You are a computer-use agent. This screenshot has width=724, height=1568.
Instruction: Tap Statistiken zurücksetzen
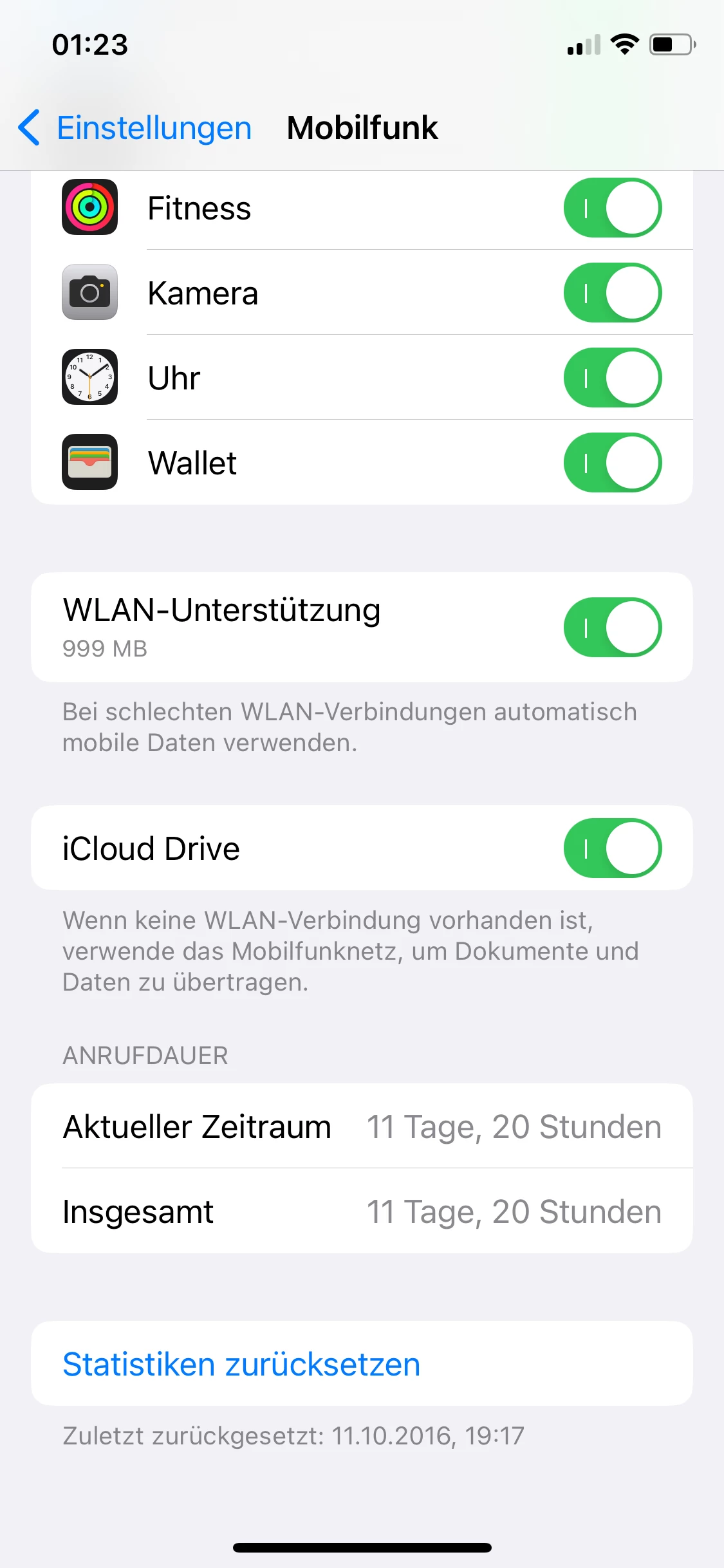click(x=241, y=1364)
